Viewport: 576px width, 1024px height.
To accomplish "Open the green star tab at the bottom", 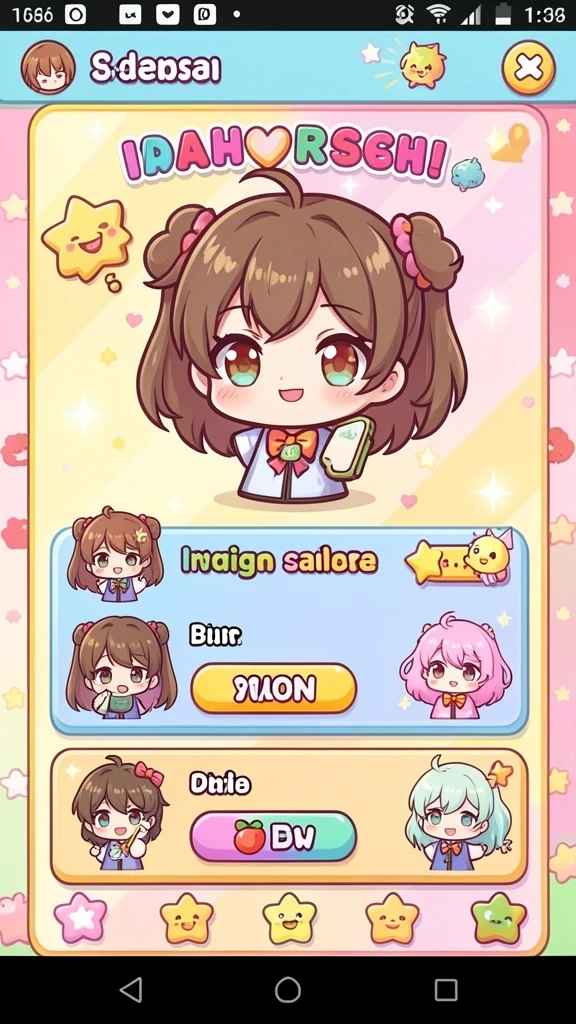I will (498, 918).
